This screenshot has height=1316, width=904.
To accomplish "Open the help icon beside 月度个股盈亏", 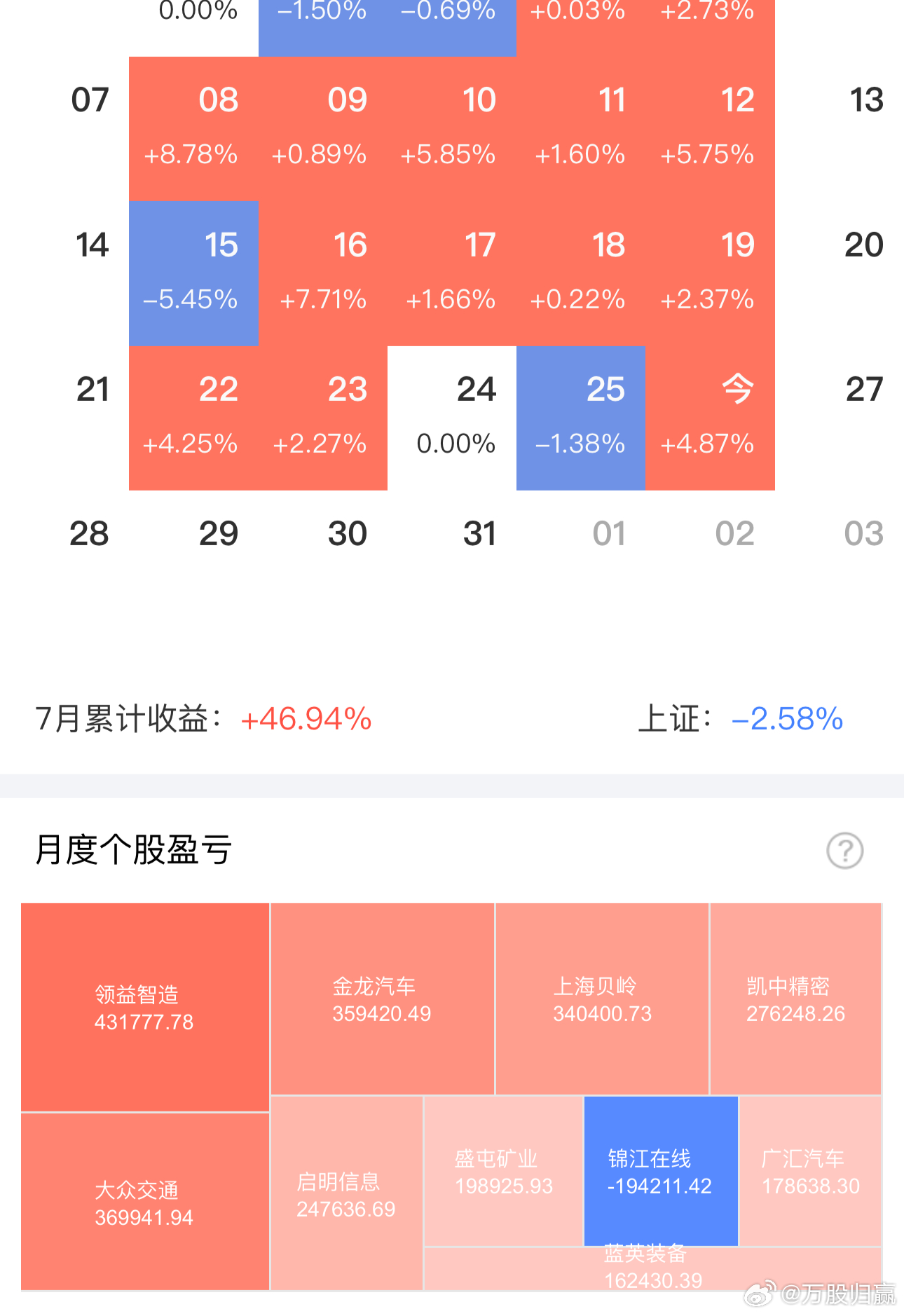I will click(844, 851).
